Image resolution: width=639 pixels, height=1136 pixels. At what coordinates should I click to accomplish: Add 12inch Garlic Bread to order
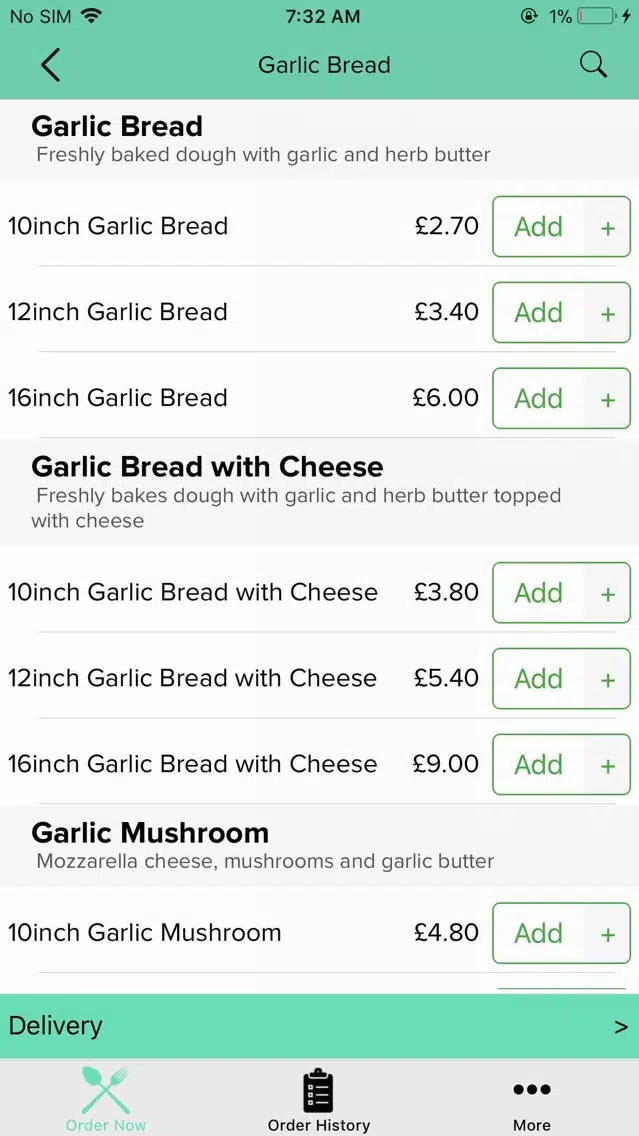561,312
